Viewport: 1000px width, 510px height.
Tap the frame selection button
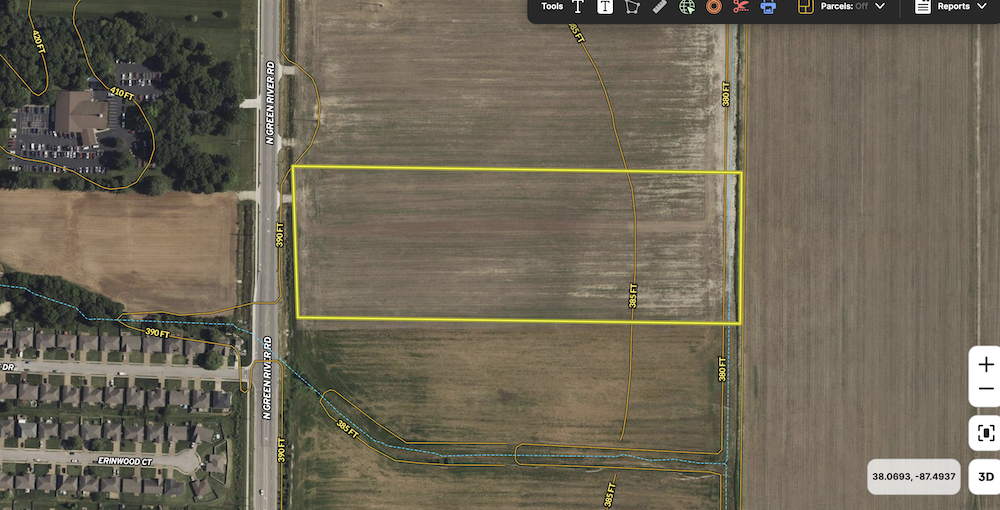tap(985, 433)
